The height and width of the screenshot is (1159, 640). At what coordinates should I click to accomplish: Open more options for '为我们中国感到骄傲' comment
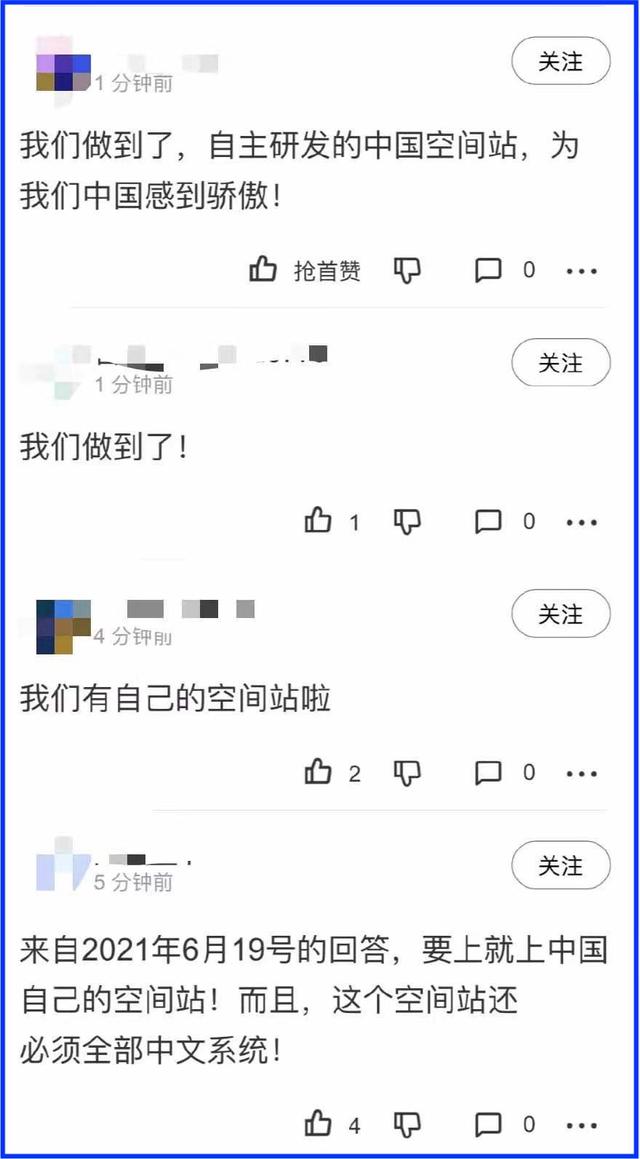(x=581, y=271)
